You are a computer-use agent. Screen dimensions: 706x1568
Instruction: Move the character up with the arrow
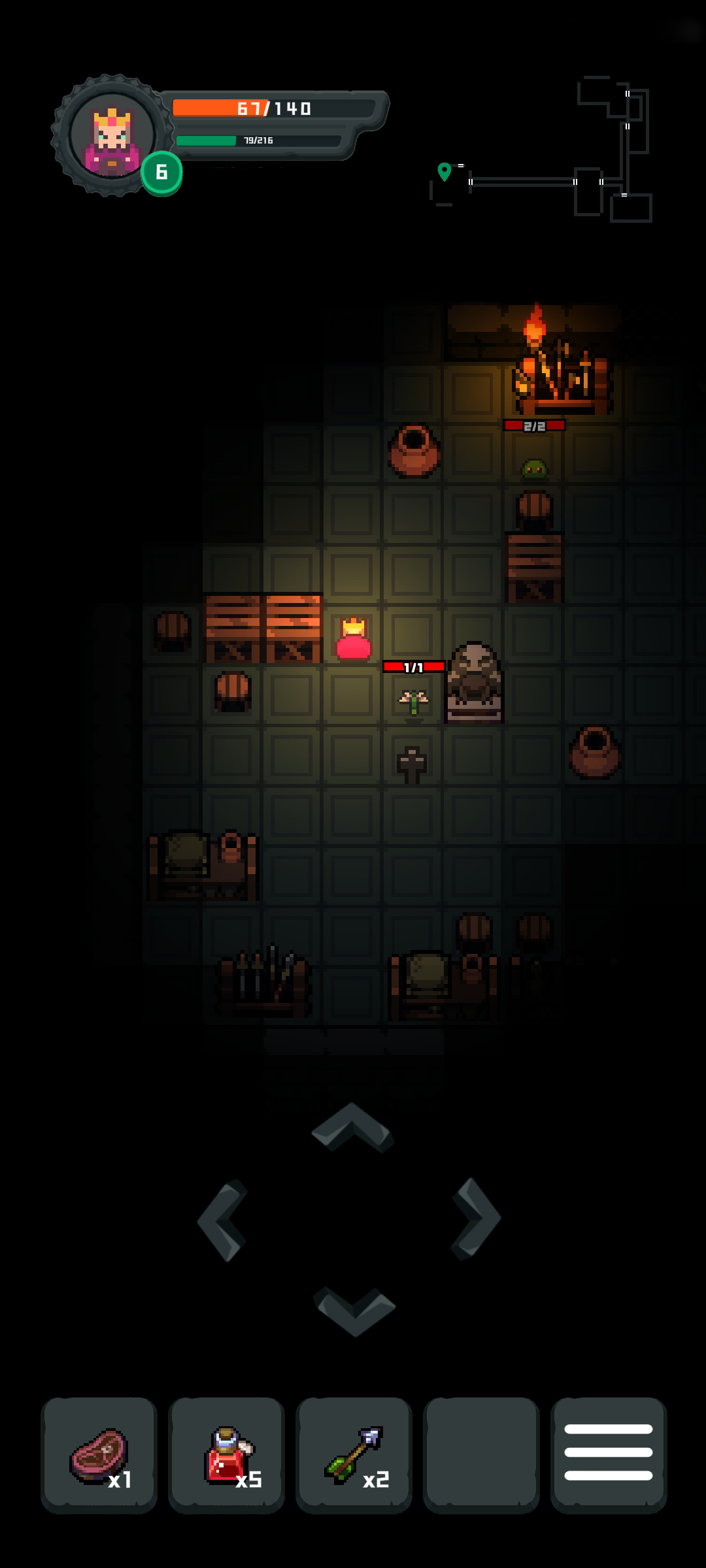352,1127
